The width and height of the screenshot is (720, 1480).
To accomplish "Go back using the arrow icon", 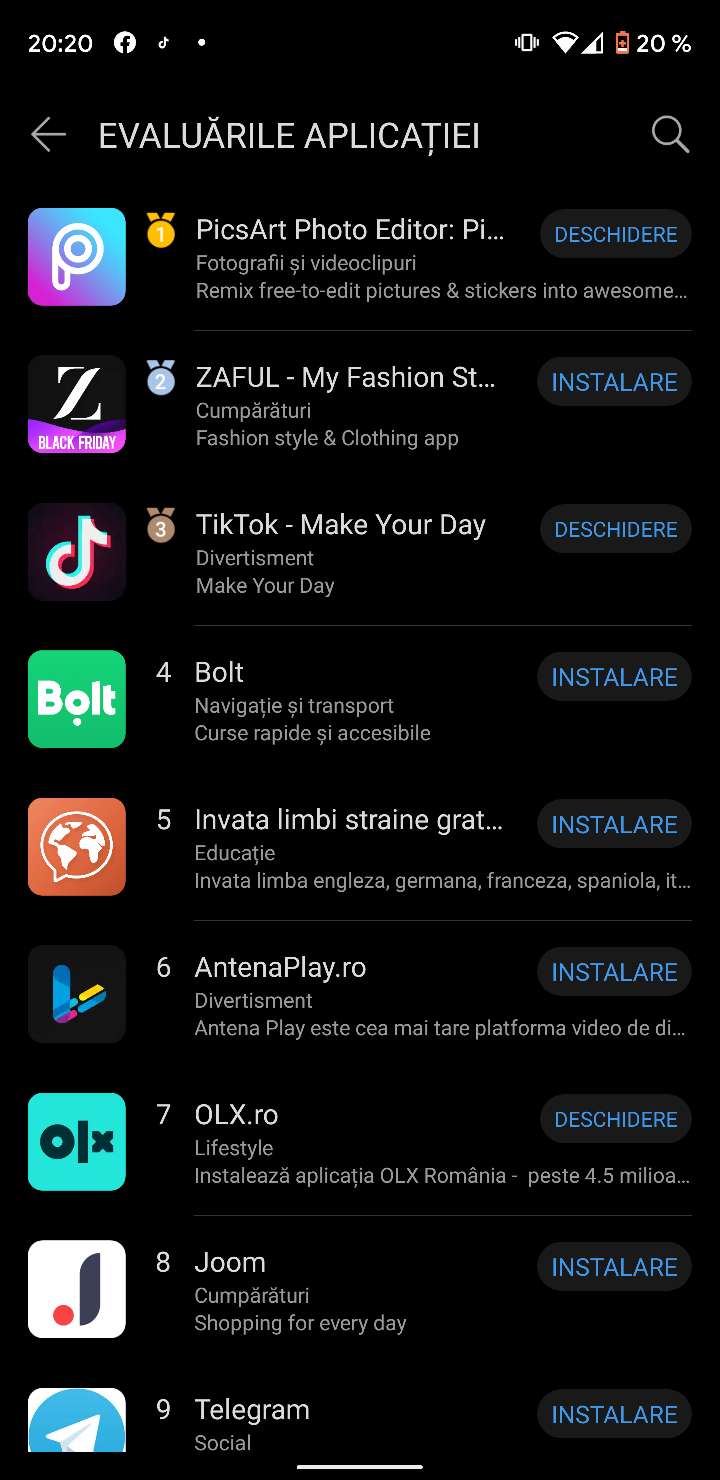I will 48,134.
